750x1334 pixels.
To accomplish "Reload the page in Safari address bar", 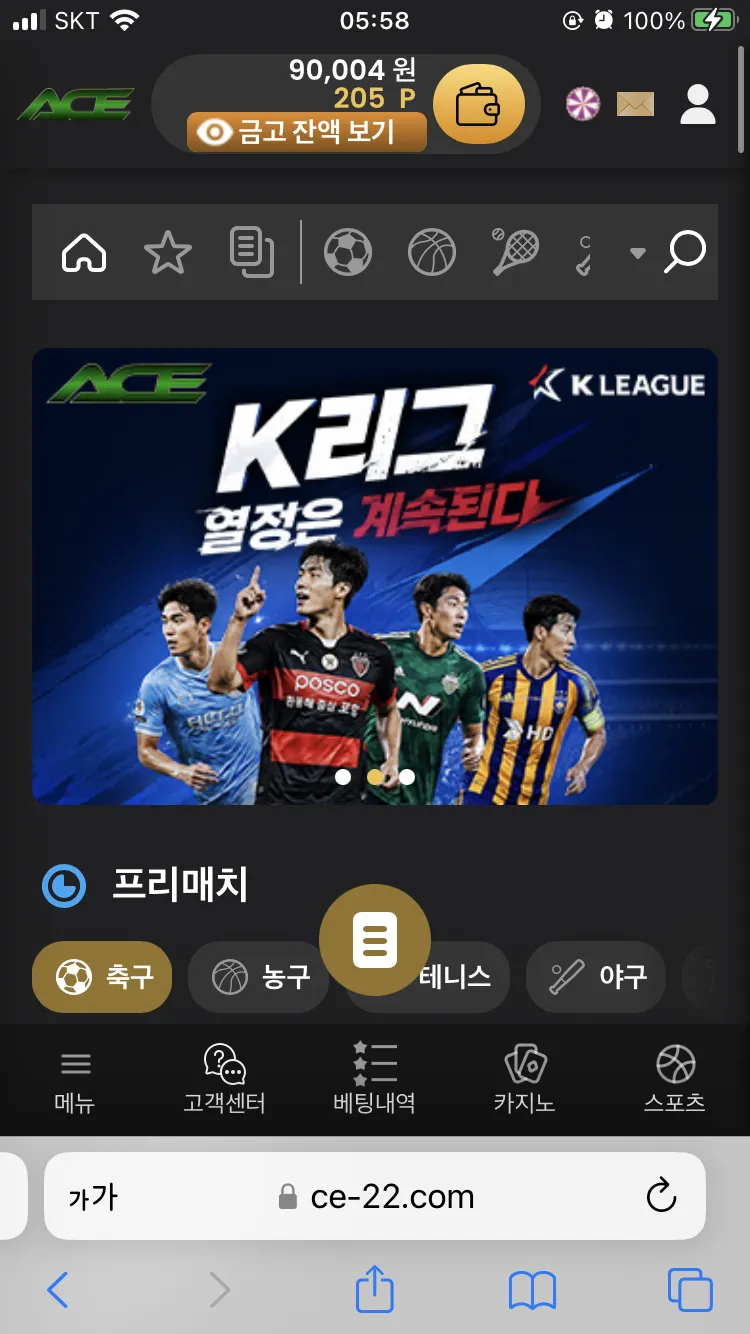I will (661, 1196).
